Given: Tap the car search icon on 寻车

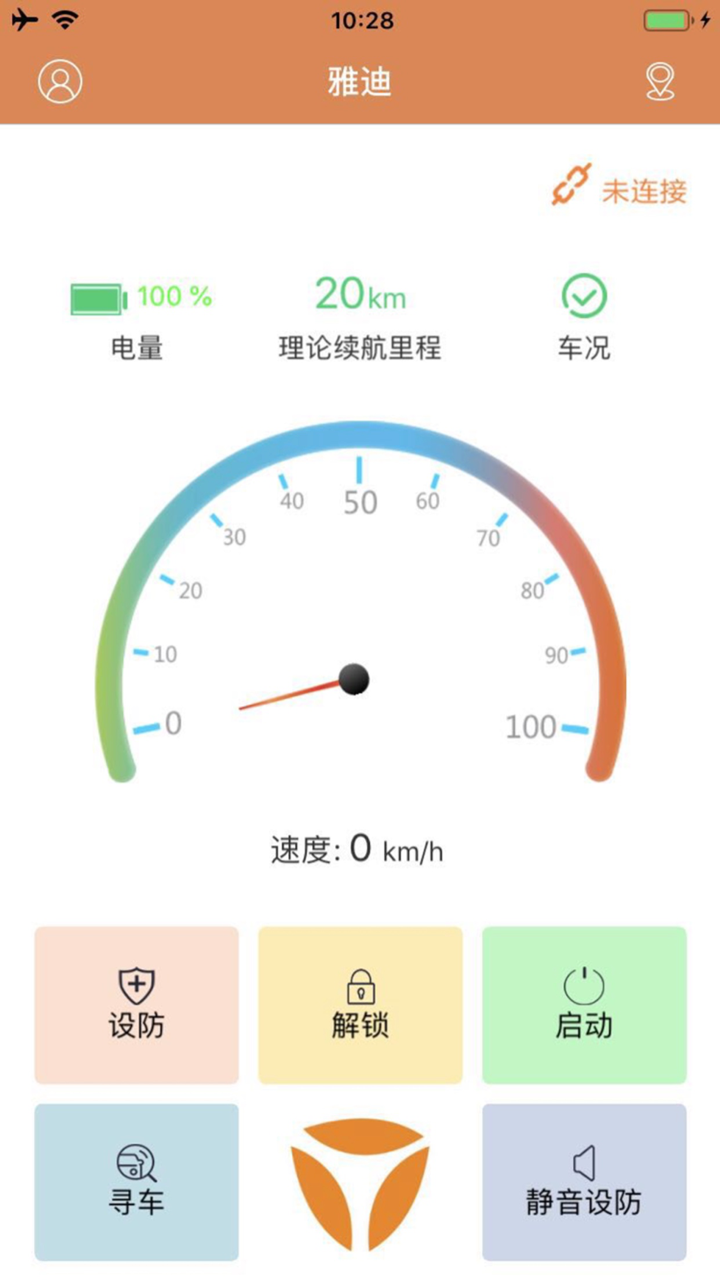Looking at the screenshot, I should click(136, 1160).
